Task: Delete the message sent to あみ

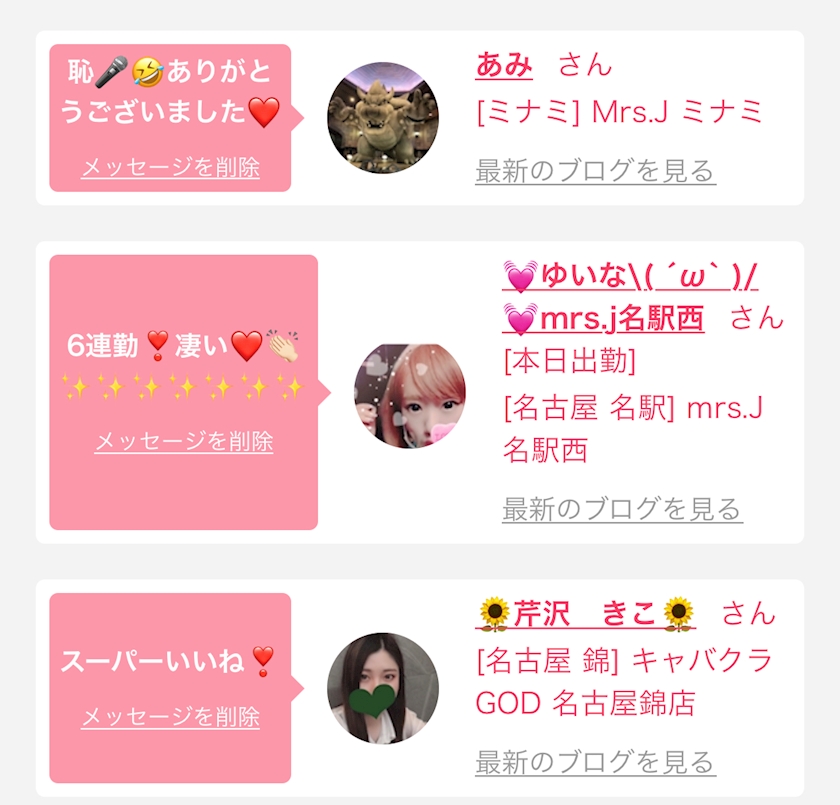Action: point(170,167)
